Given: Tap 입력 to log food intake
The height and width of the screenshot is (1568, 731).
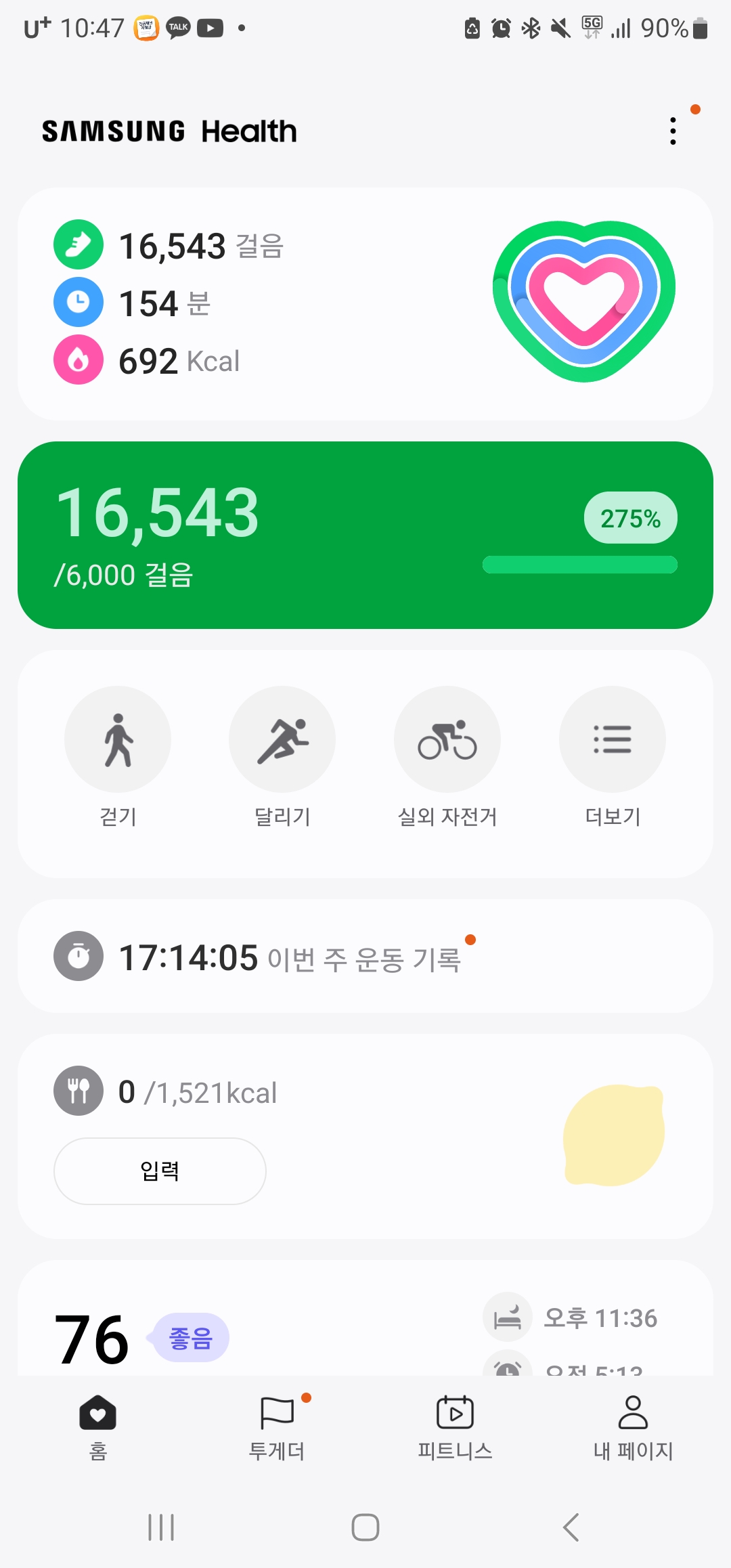Looking at the screenshot, I should tap(160, 1171).
